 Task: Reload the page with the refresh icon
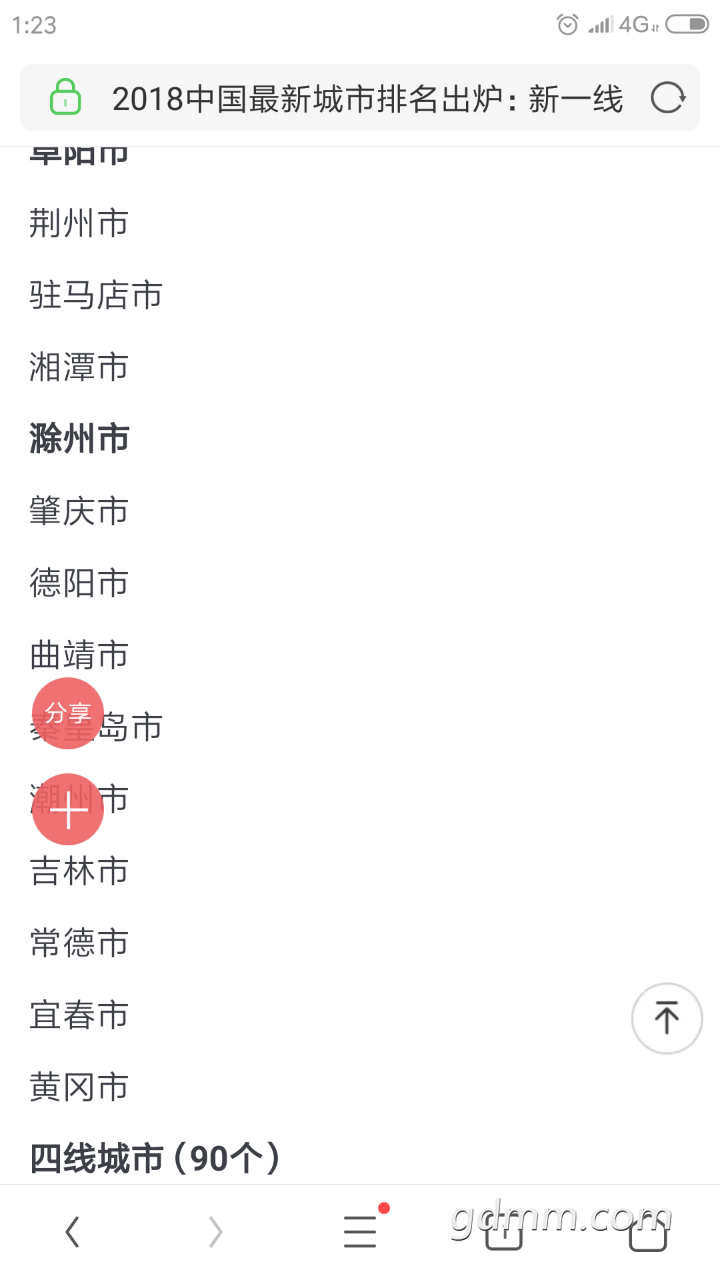(667, 98)
